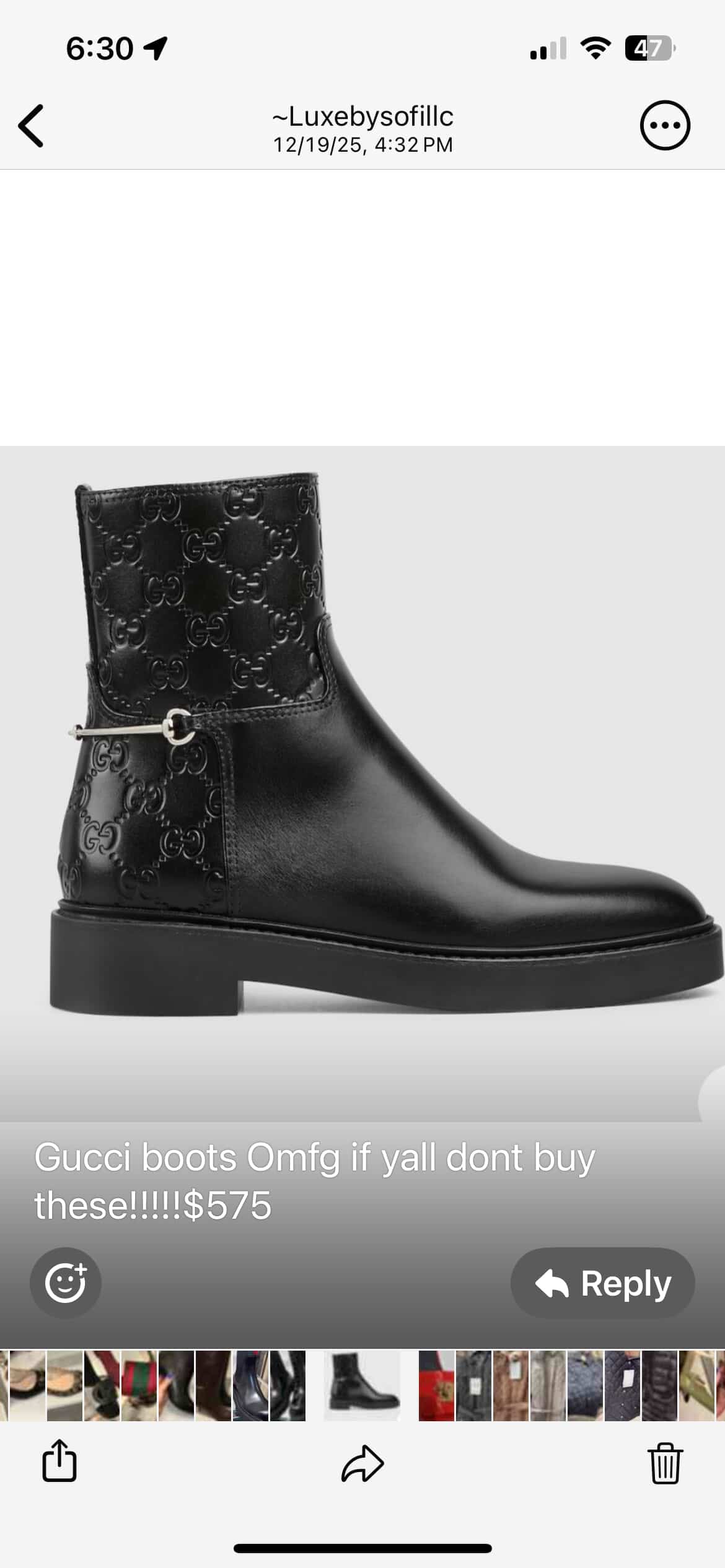The width and height of the screenshot is (725, 1568).
Task: Forward this photo to another chat
Action: pyautogui.click(x=362, y=1463)
